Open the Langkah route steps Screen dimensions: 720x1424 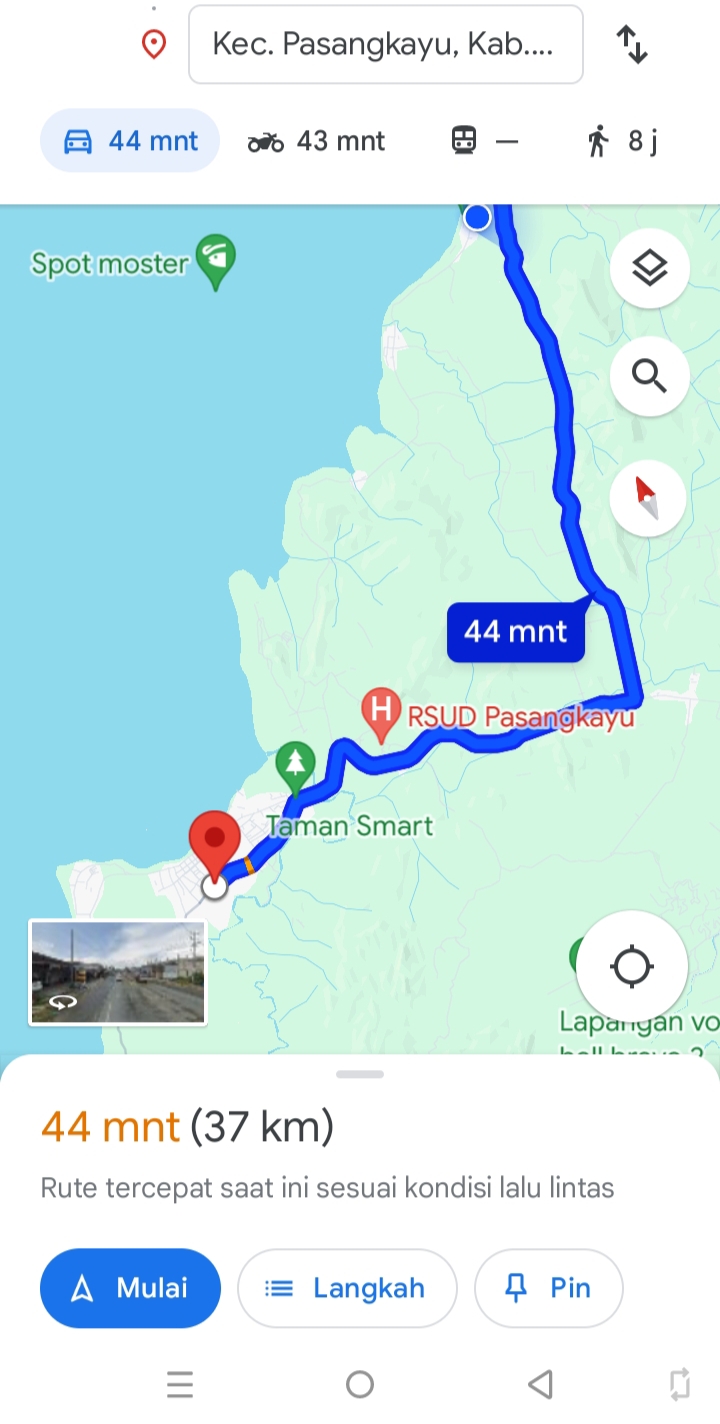point(347,1288)
